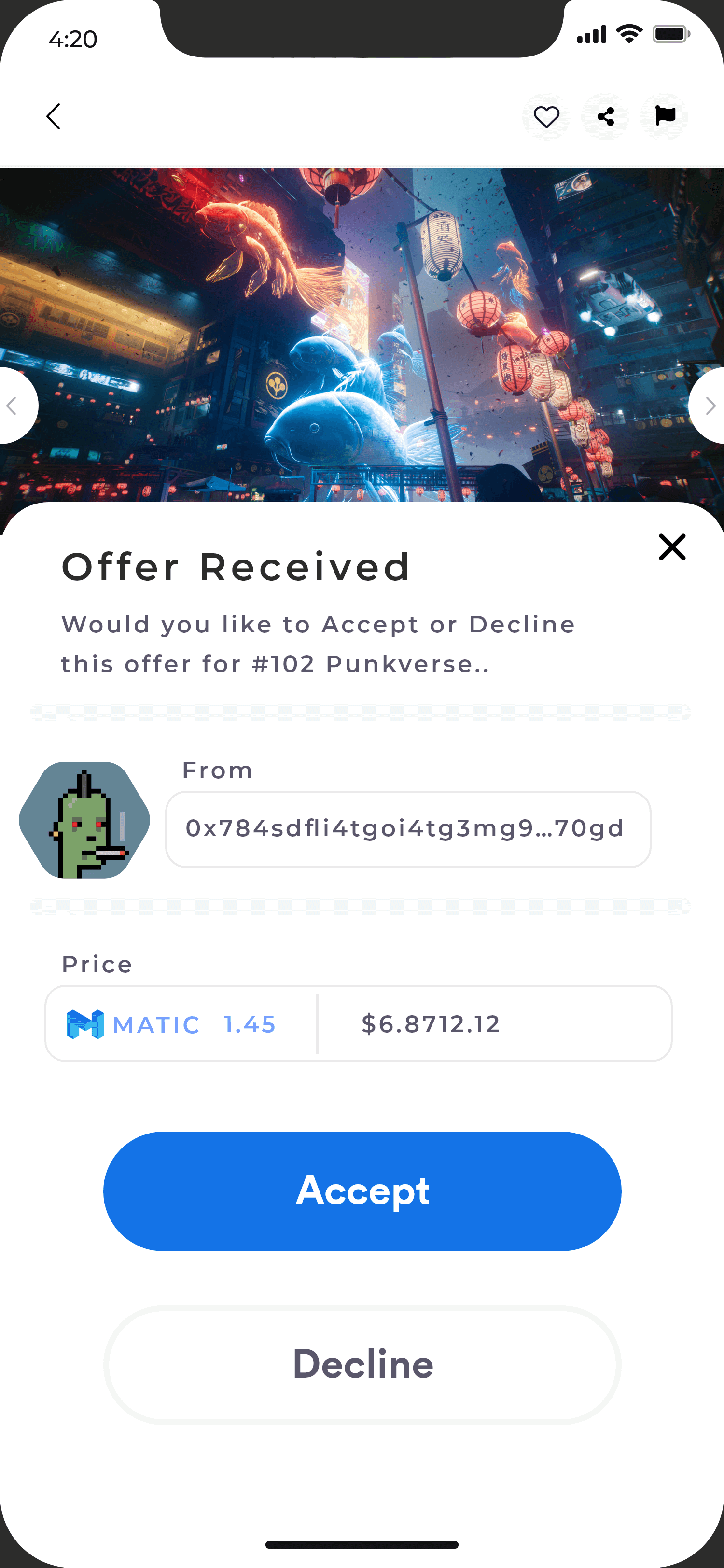Screen dimensions: 724x1568
Task: Decline the offer for #102 Punkverse
Action: click(362, 1364)
